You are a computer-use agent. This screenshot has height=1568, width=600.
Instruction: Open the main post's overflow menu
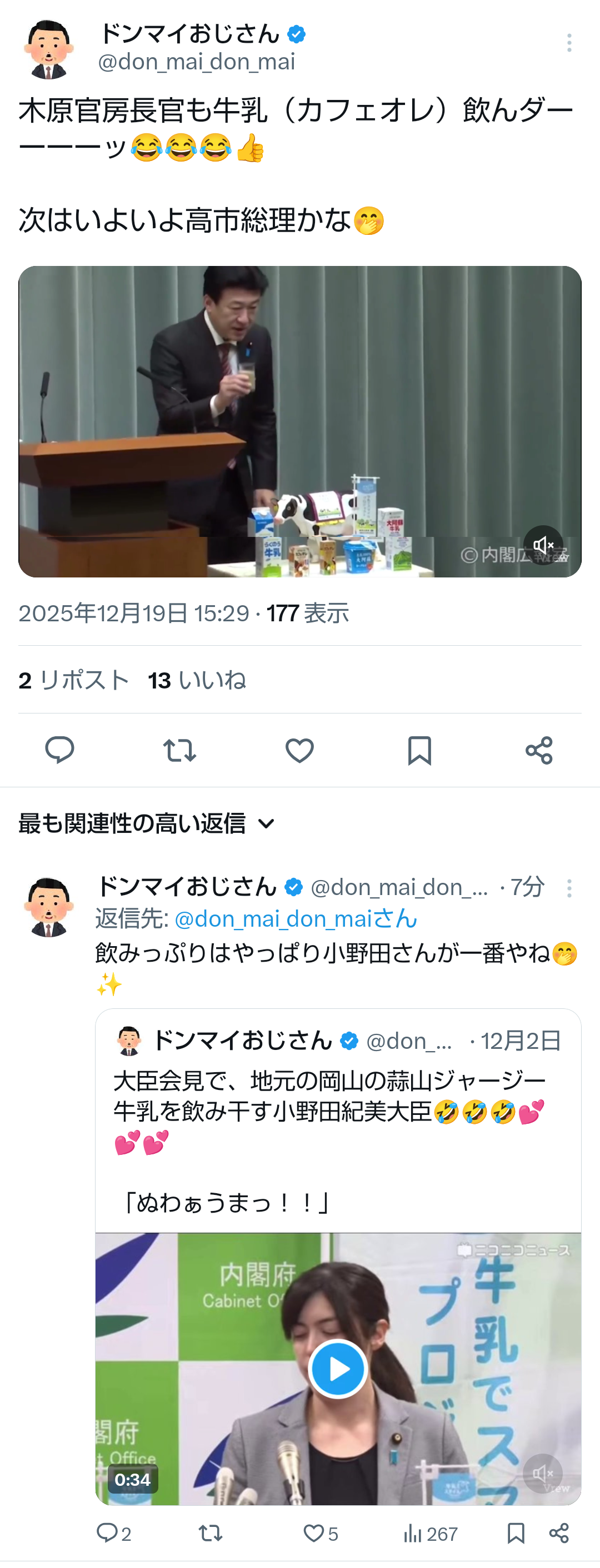[569, 43]
